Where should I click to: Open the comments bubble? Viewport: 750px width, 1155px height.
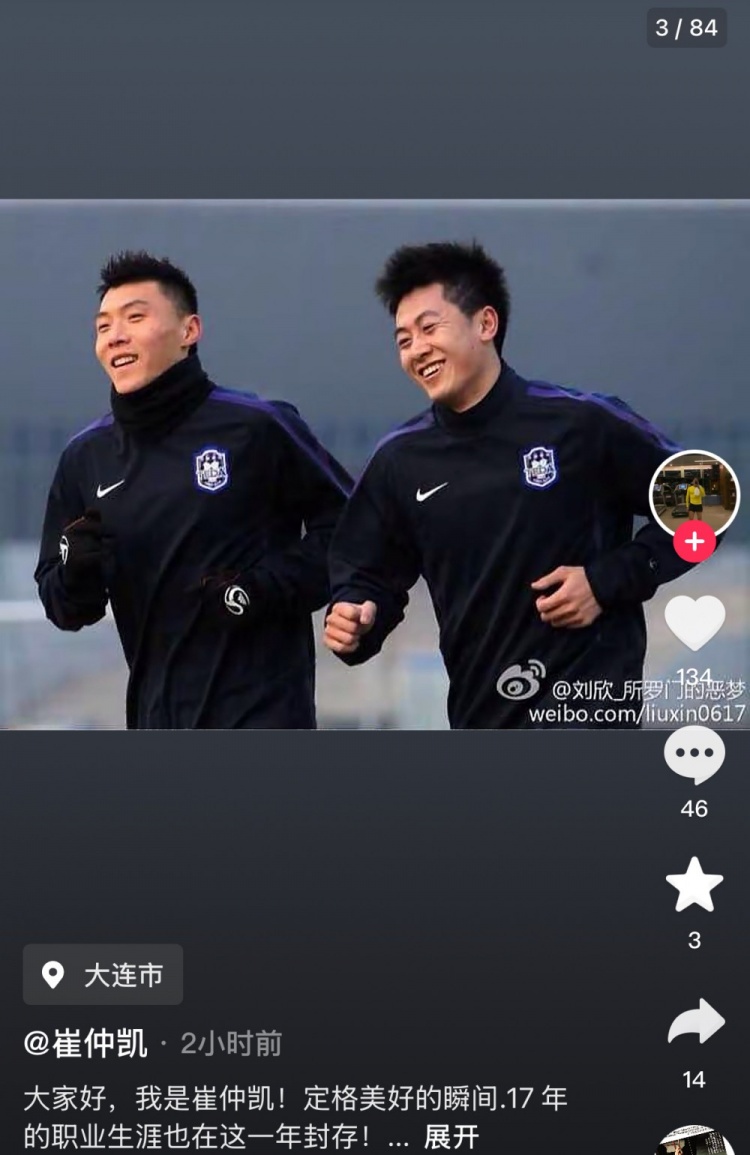pos(694,755)
